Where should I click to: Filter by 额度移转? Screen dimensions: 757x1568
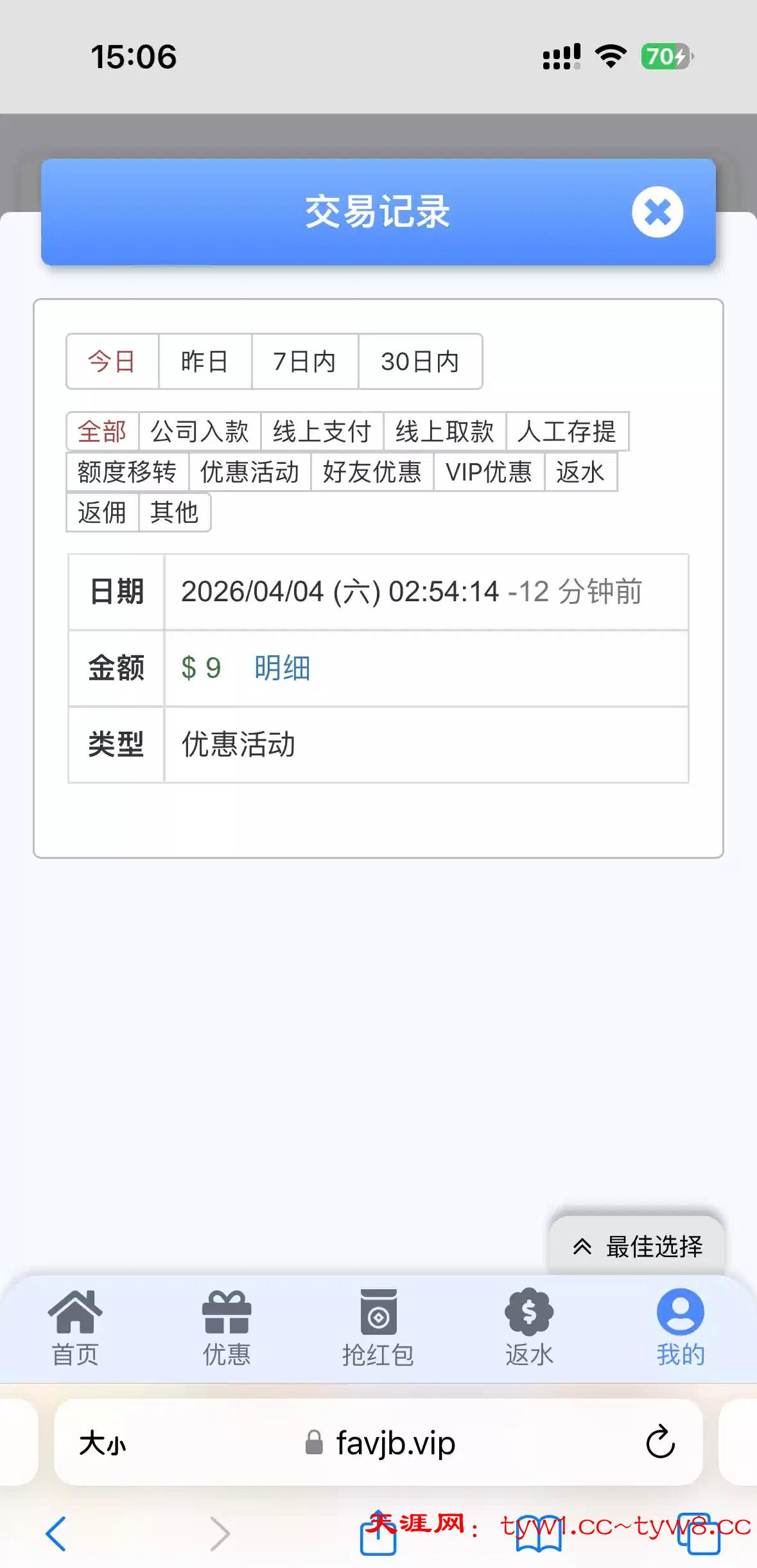coord(127,472)
